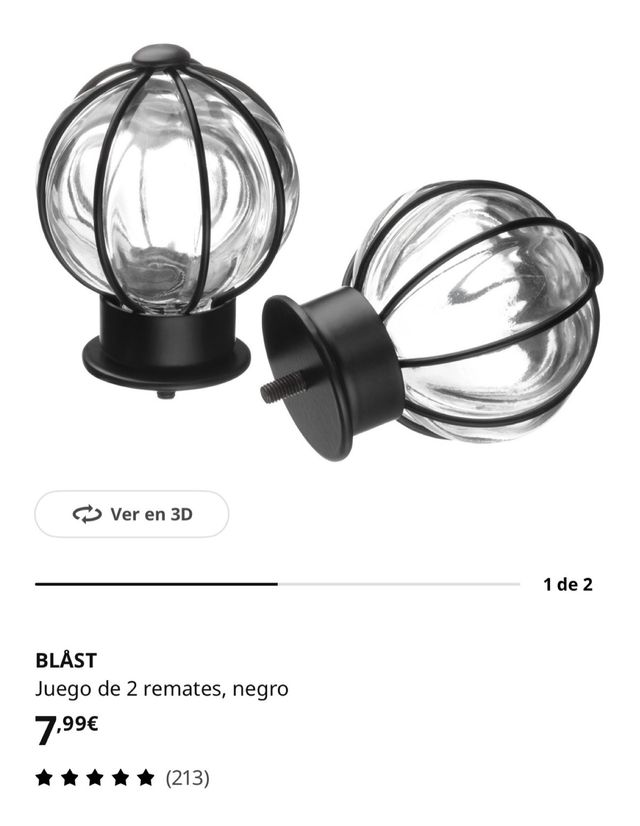This screenshot has height=826, width=640.
Task: Open the BLÅST finials product image
Action: pyautogui.click(x=320, y=250)
